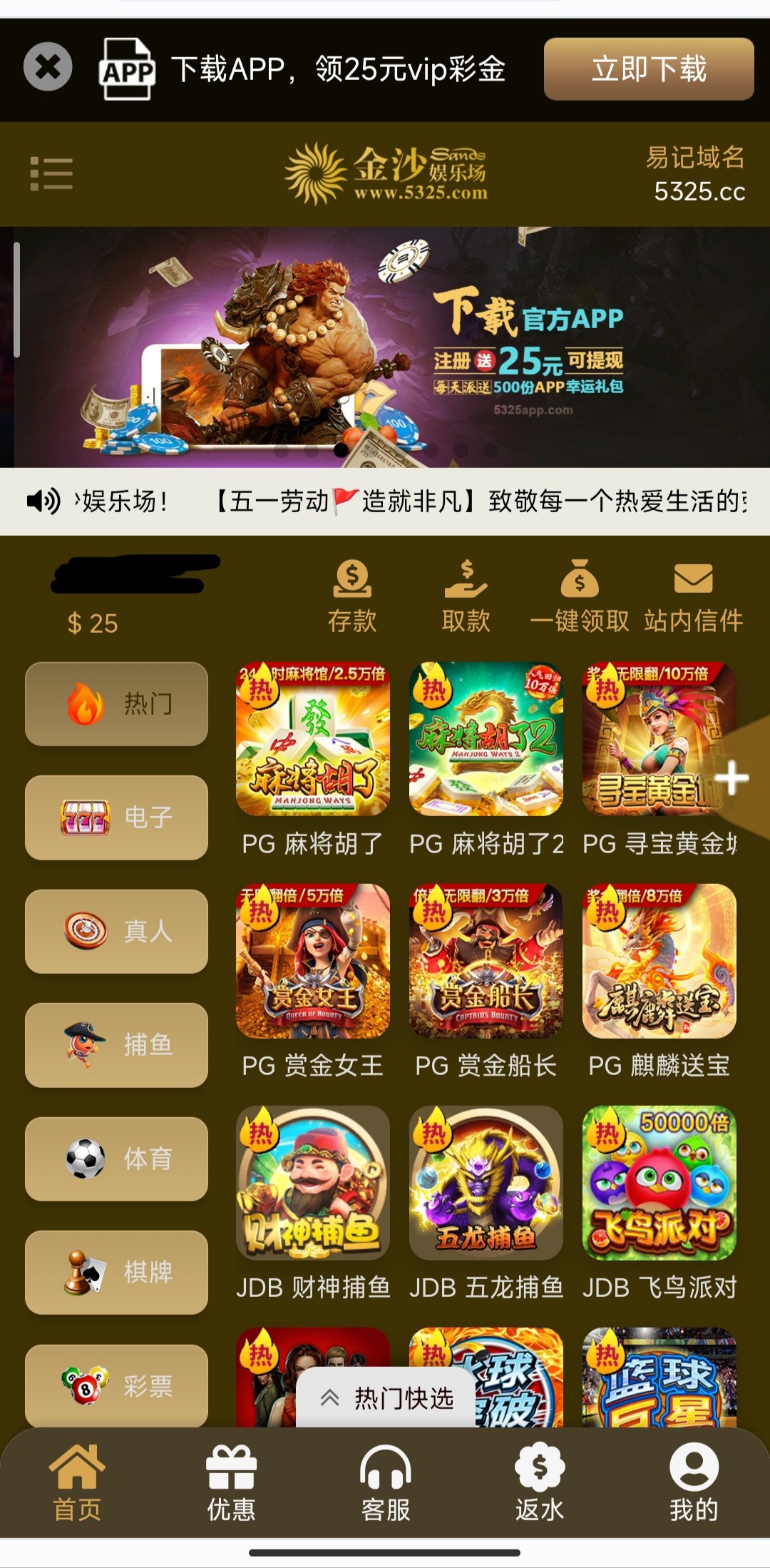Open 站内信件 inbox messages
This screenshot has width=770, height=1568.
(693, 596)
